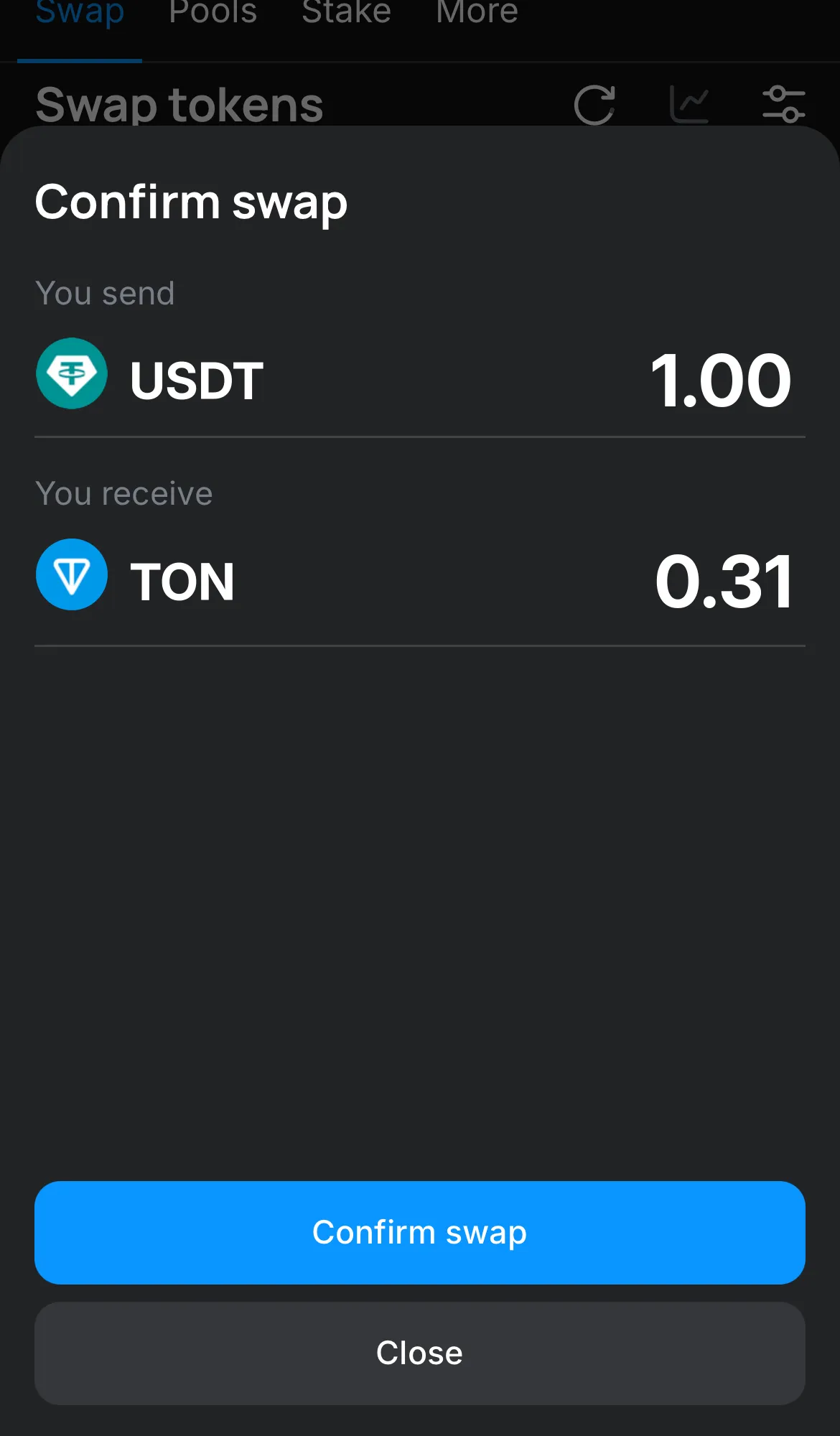Click the TON amount 0.31
This screenshot has height=1436, width=840.
725,582
